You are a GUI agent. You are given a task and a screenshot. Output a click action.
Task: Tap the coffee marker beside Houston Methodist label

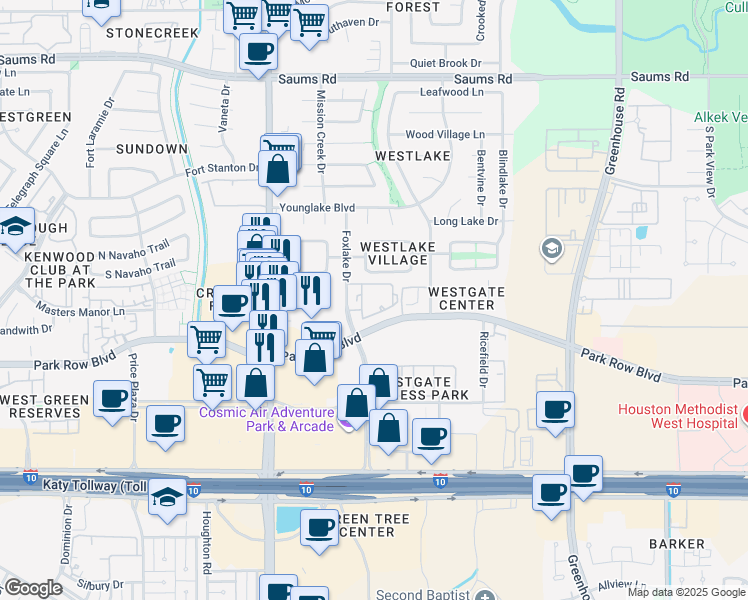pos(555,409)
